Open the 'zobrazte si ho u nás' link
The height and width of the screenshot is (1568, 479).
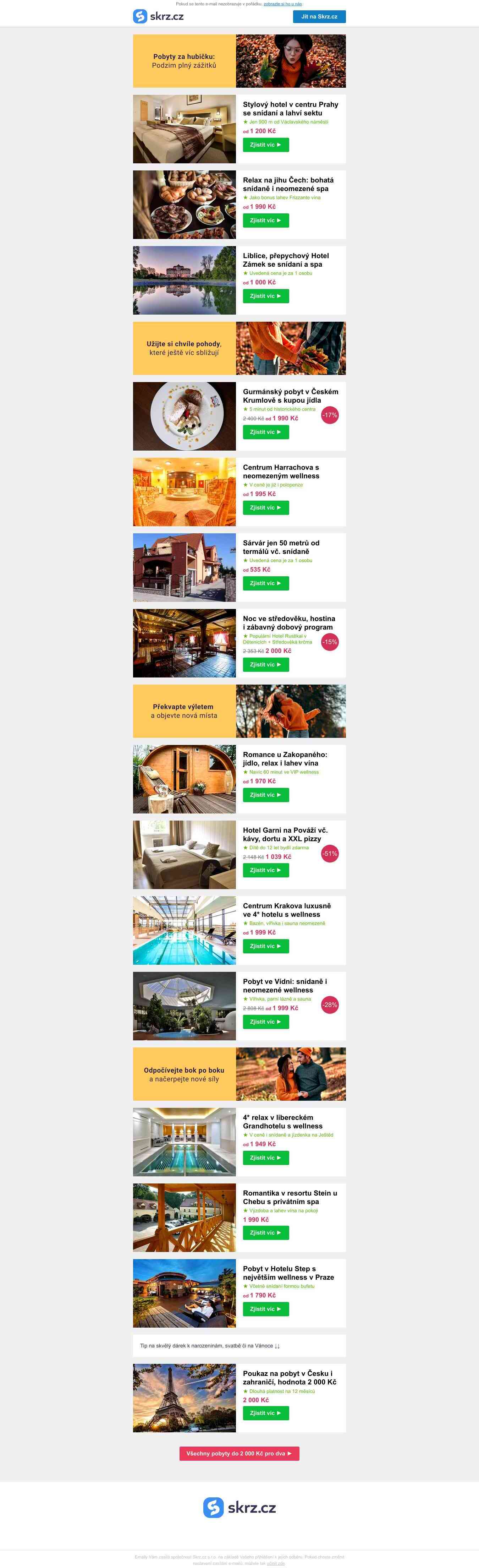(283, 4)
